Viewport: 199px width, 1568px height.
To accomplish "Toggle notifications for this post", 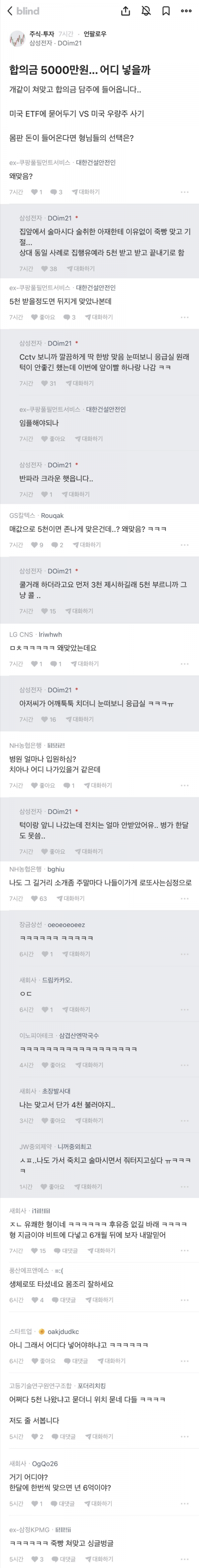I will tap(146, 11).
